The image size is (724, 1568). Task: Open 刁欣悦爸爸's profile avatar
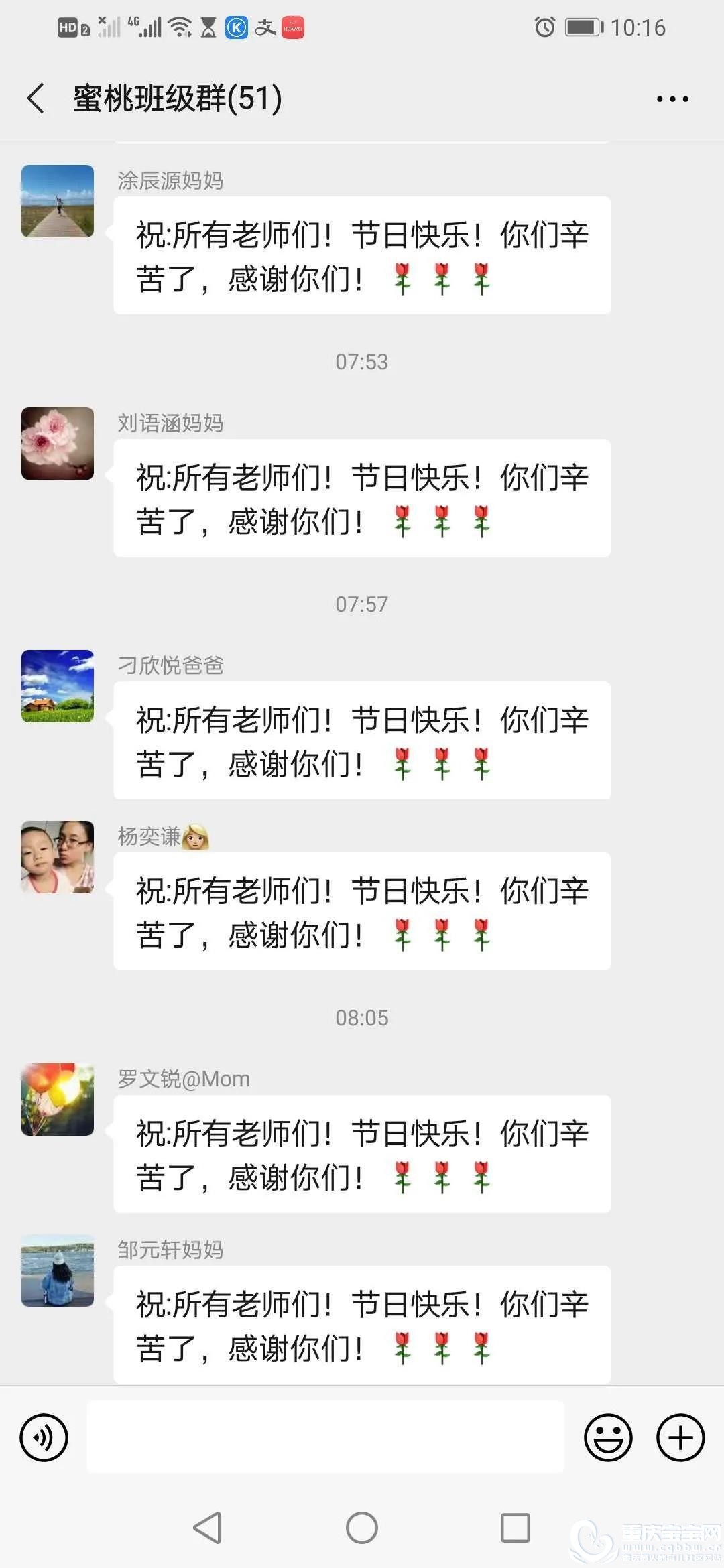pyautogui.click(x=58, y=686)
